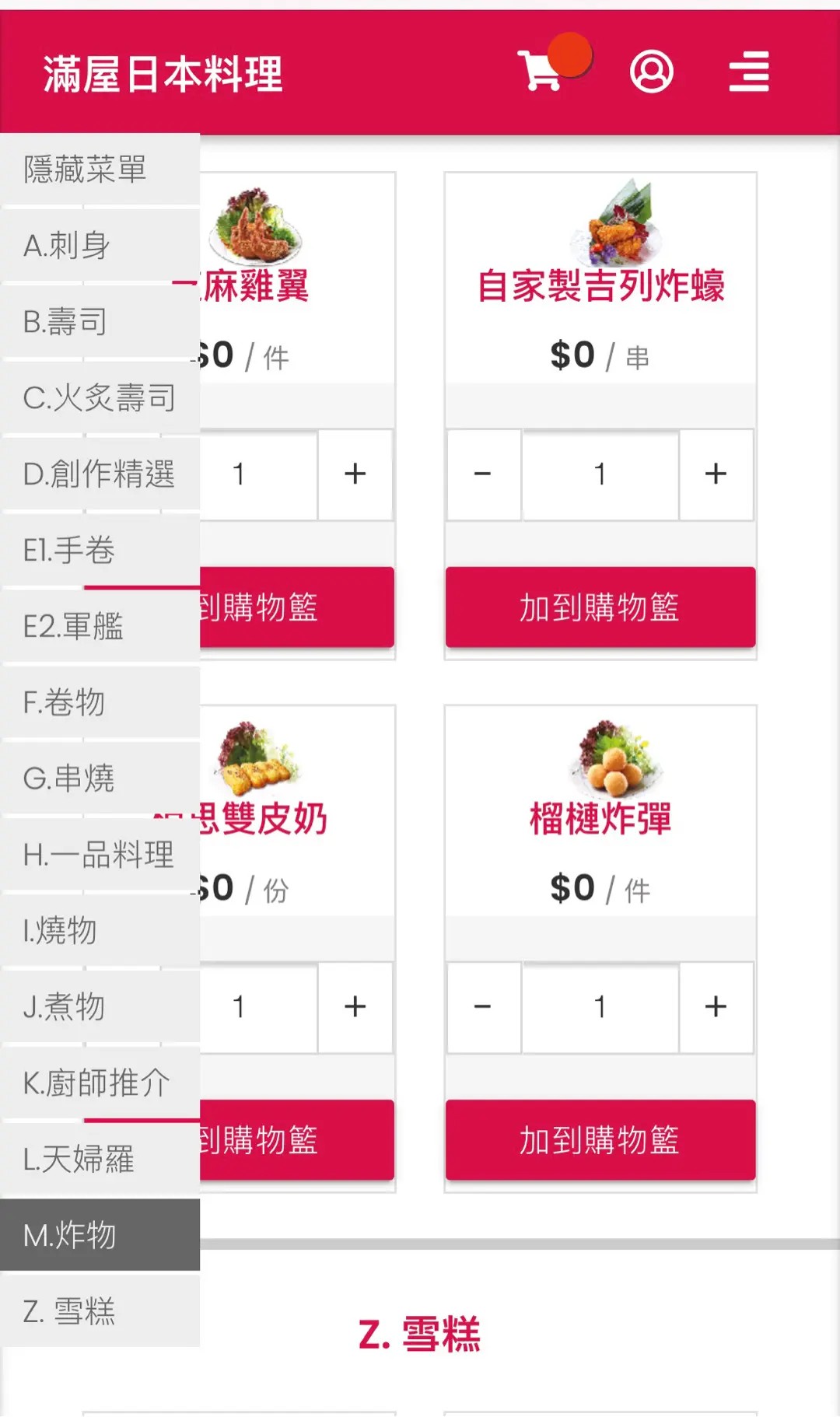Go to the C.火炙壽司 category
Image resolution: width=840 pixels, height=1417 pixels.
point(100,397)
